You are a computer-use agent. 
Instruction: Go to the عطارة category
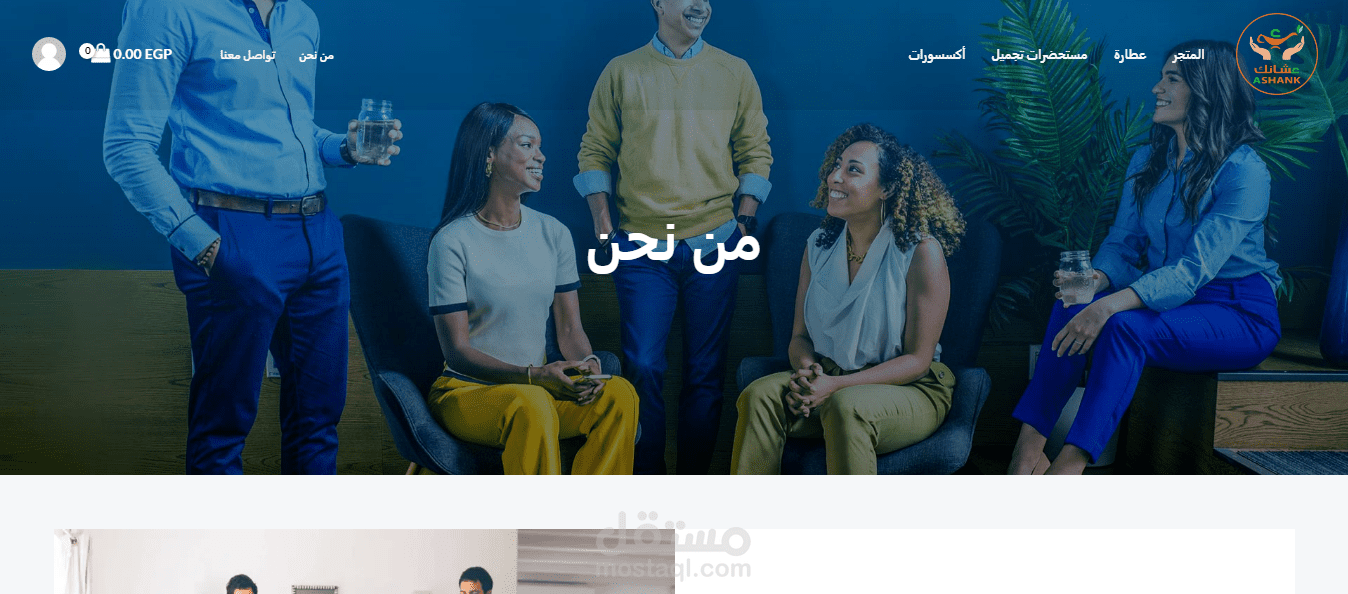pos(1130,55)
